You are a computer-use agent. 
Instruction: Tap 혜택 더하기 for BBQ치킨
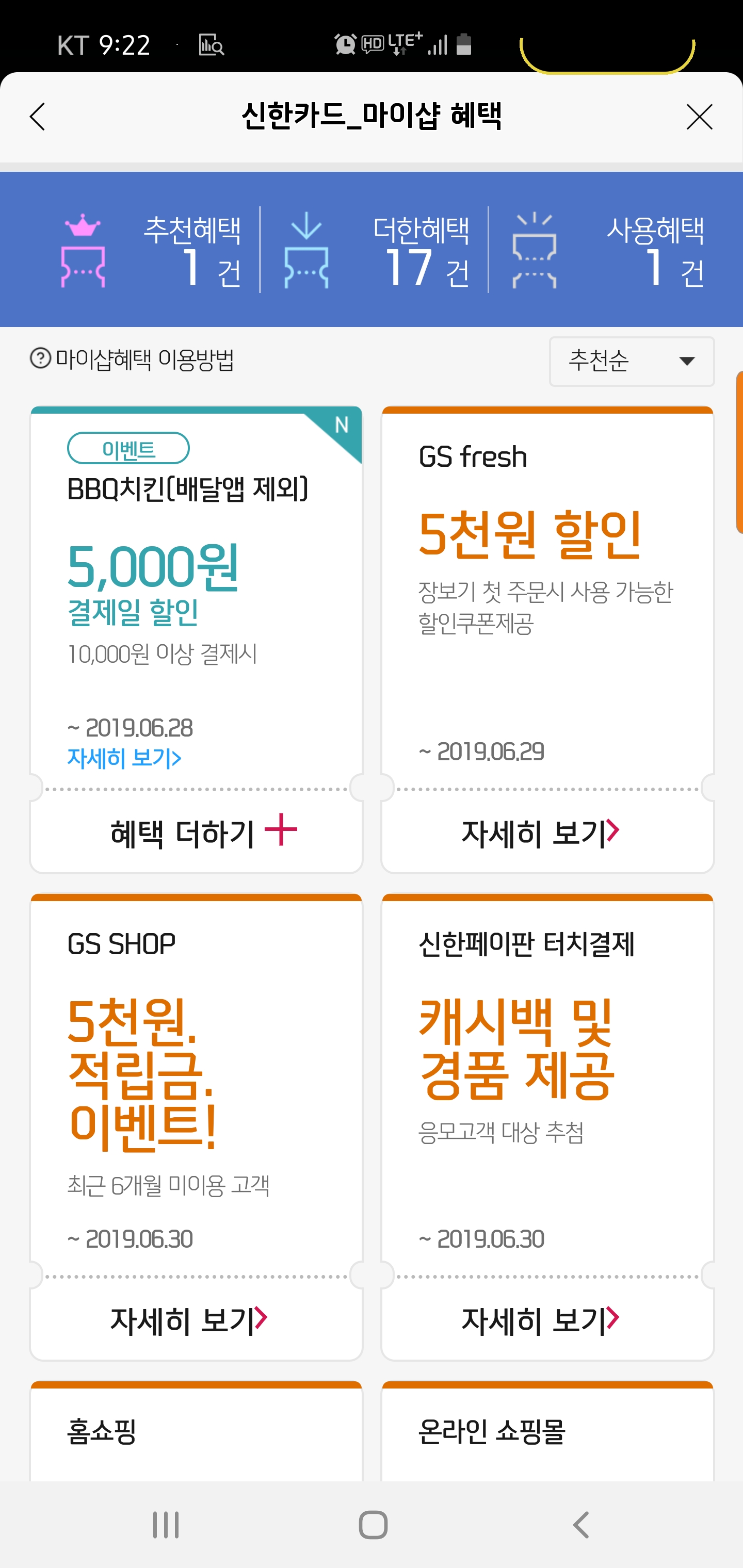point(196,832)
